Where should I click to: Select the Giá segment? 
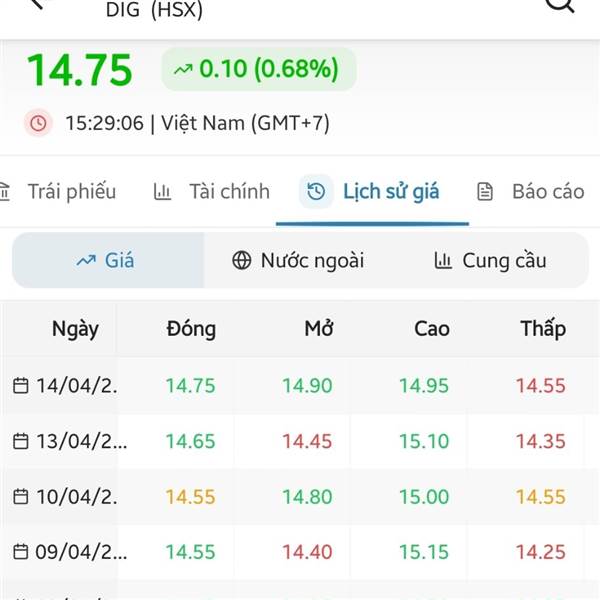pos(107,261)
